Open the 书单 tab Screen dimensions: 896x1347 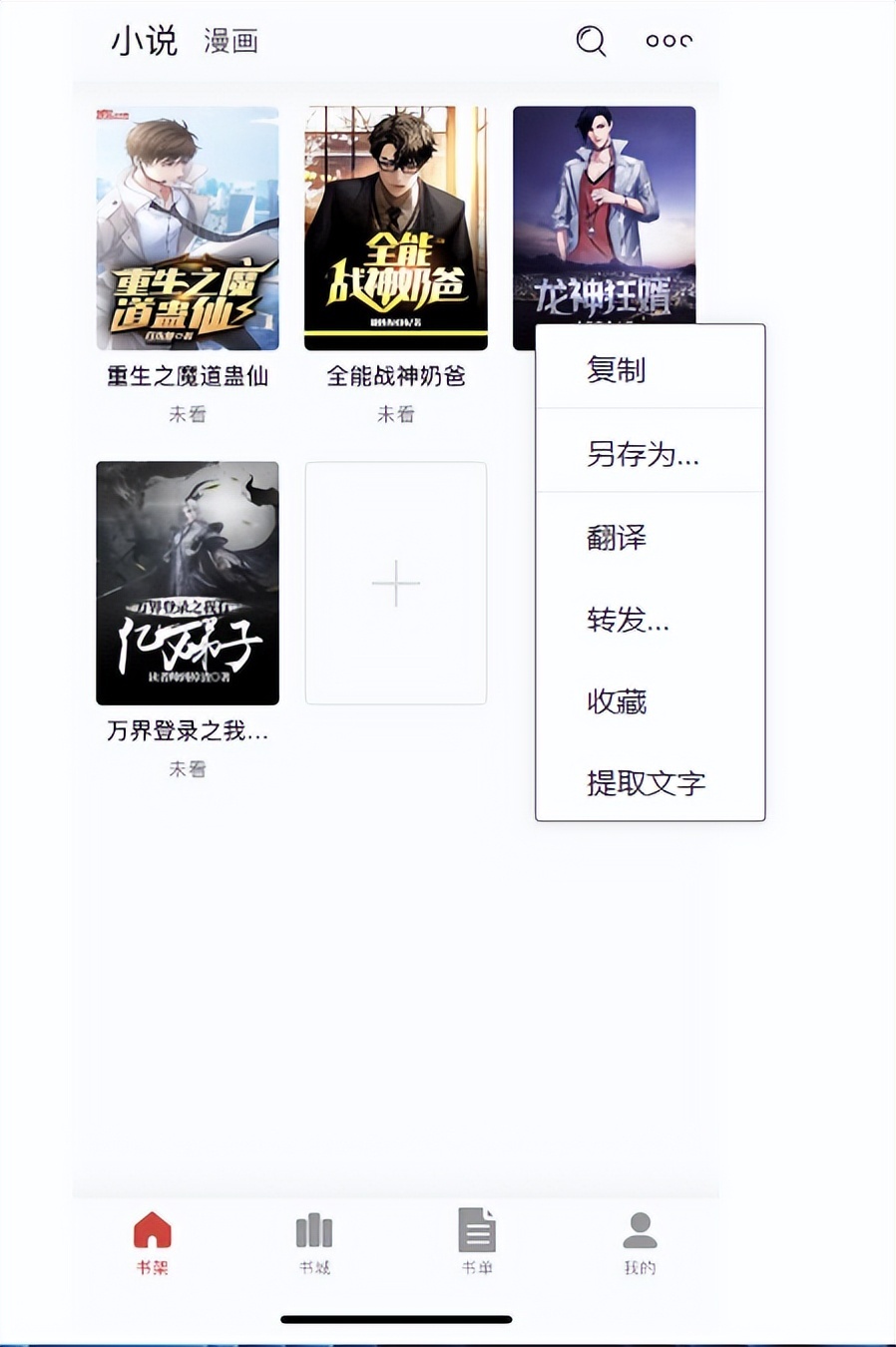[477, 1242]
